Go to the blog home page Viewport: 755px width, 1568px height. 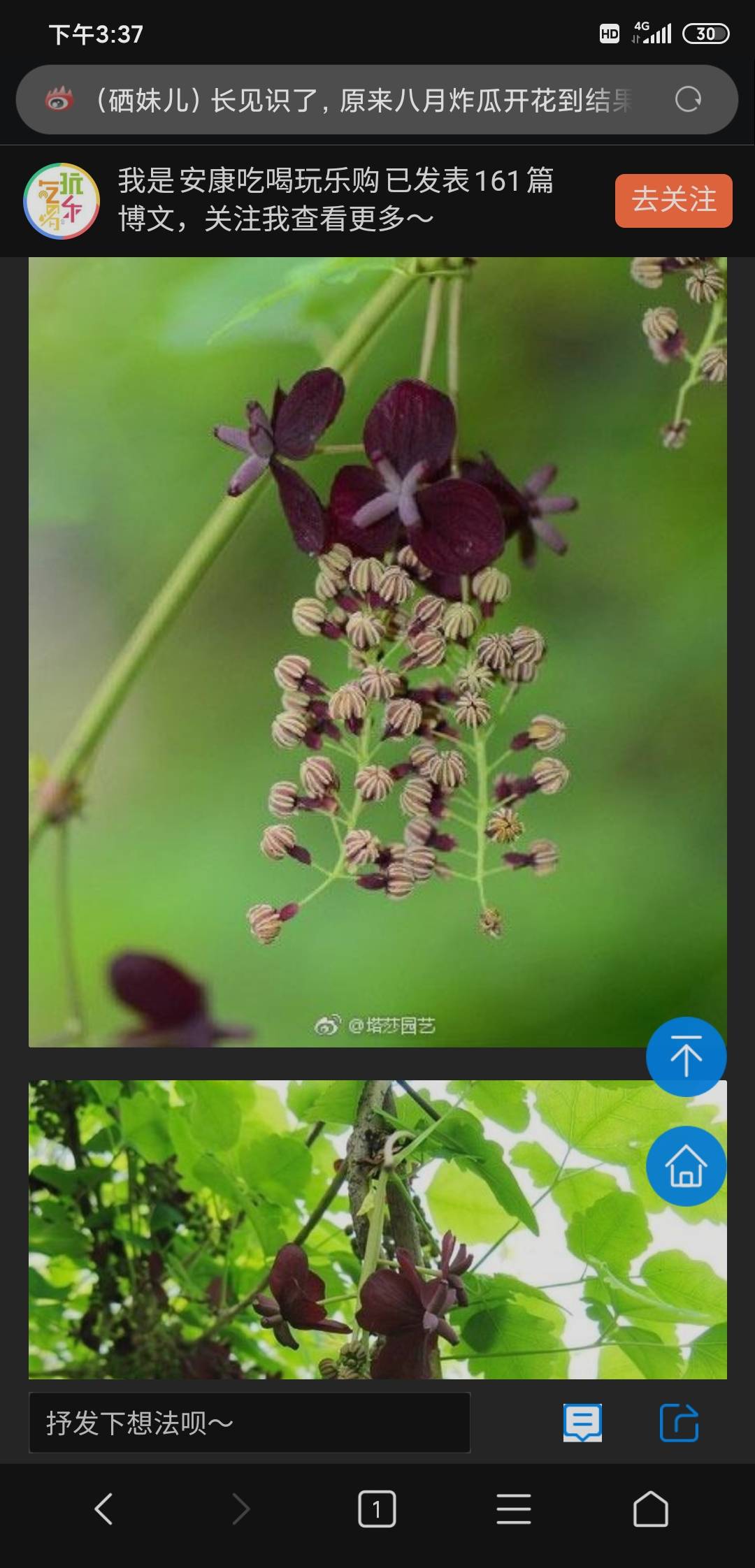(686, 1166)
